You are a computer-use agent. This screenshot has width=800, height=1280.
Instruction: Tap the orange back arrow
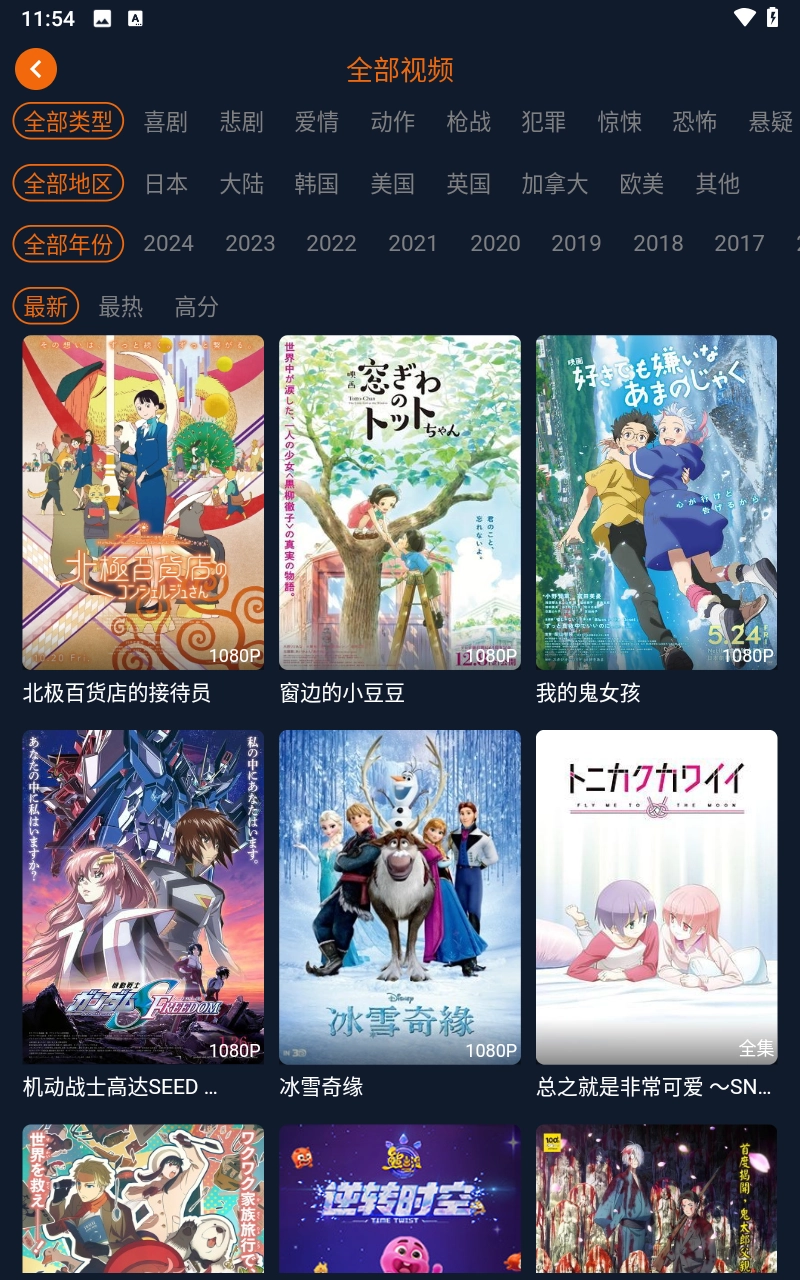pos(36,70)
